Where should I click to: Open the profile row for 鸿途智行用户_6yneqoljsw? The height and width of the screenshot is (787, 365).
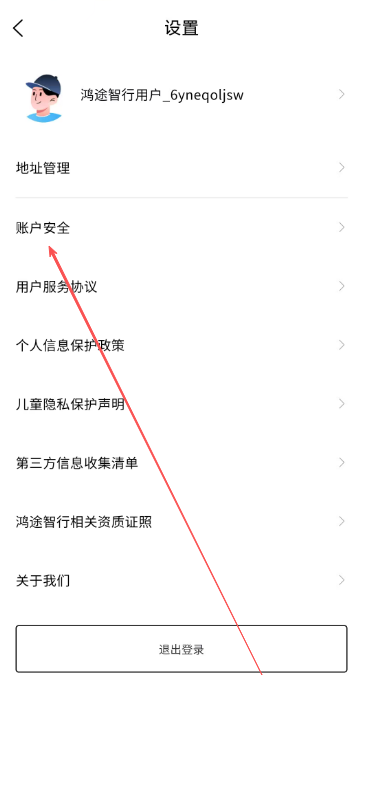point(182,95)
